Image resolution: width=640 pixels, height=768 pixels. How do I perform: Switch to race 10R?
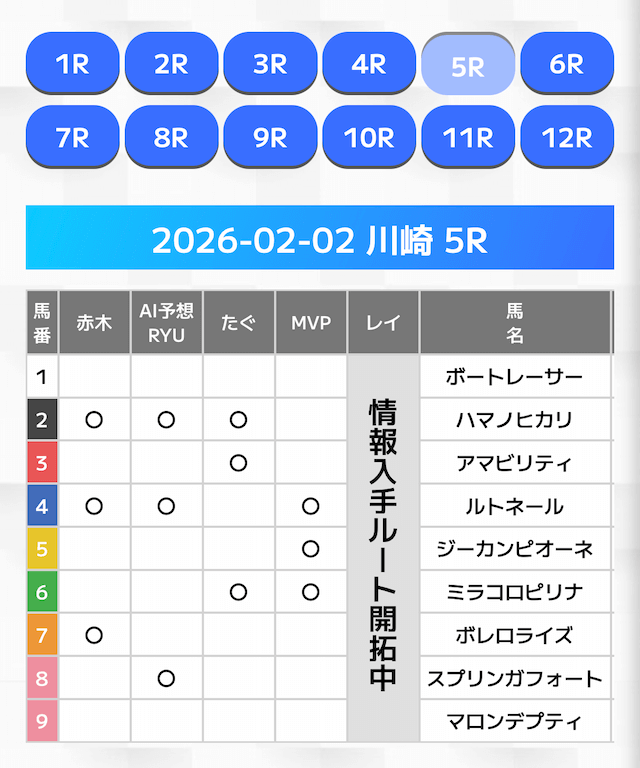[369, 137]
